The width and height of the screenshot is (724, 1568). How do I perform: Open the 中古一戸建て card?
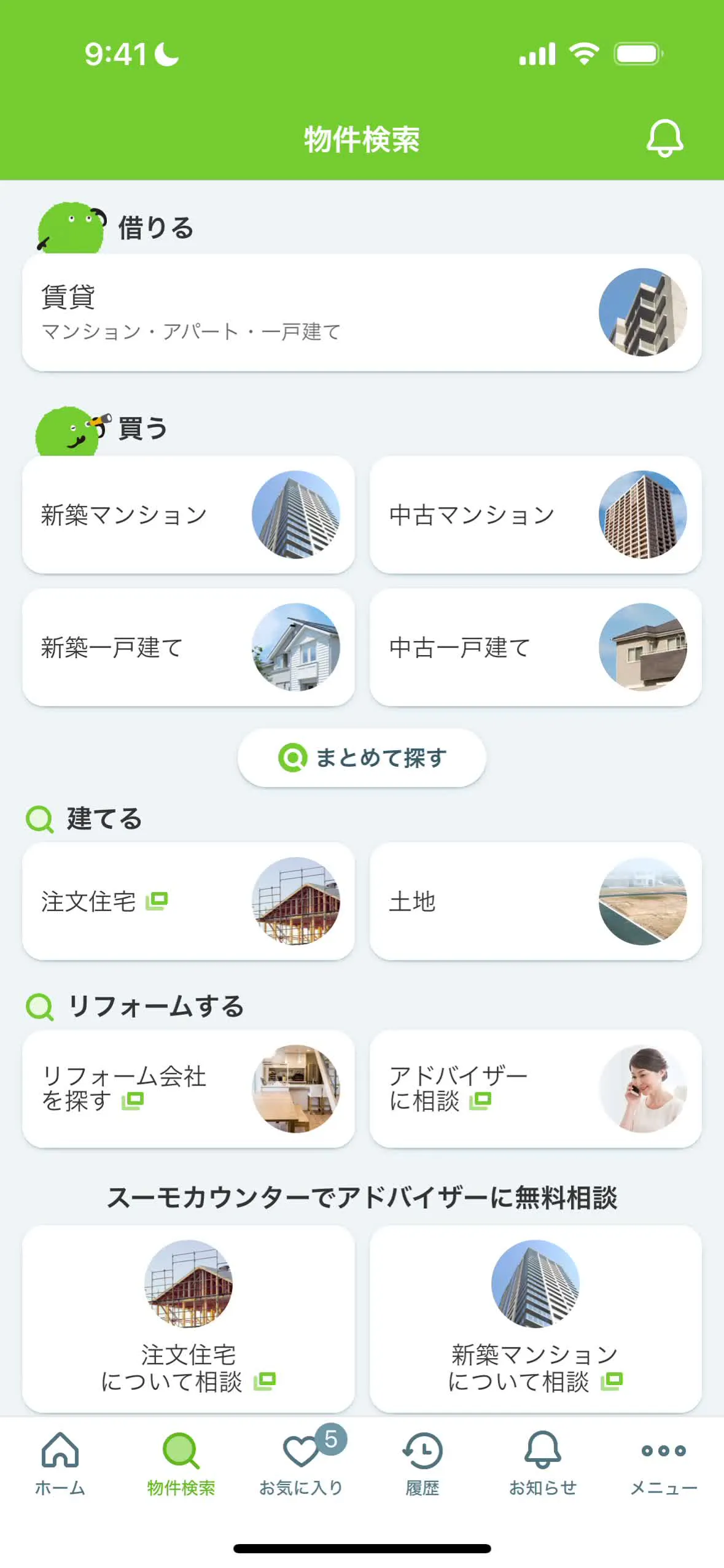[x=535, y=647]
